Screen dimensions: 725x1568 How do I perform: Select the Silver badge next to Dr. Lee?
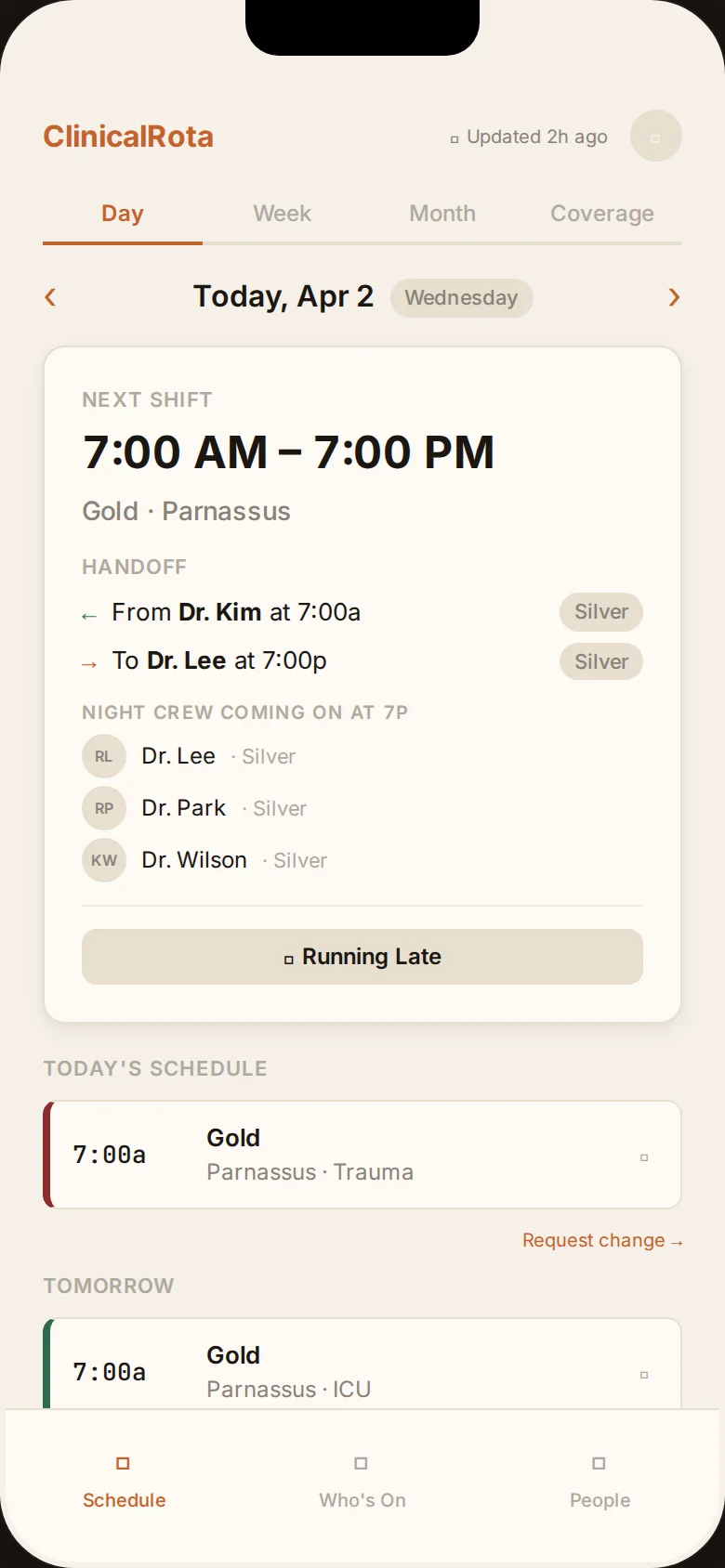(x=600, y=661)
